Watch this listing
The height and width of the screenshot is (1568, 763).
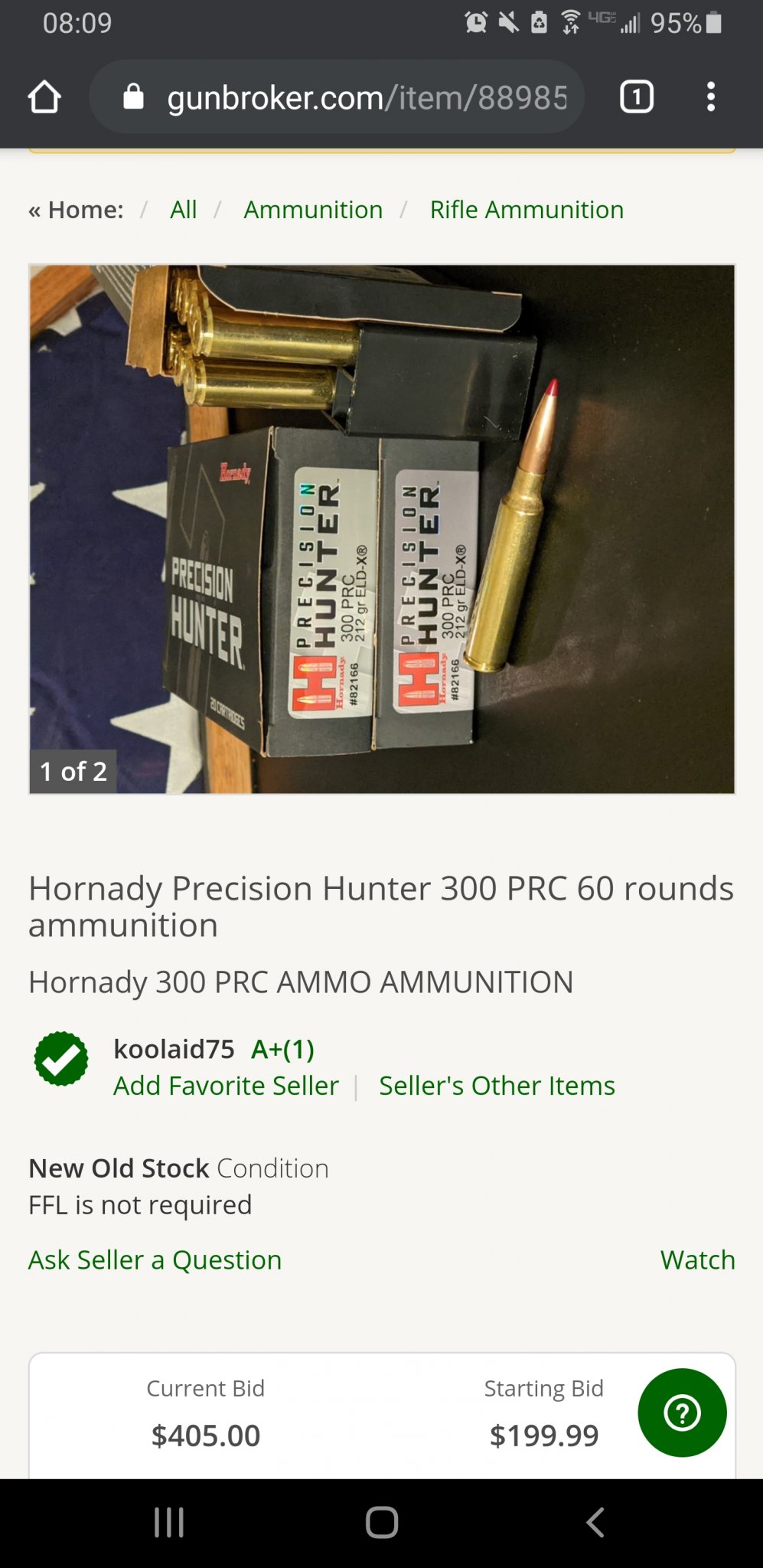click(697, 1259)
